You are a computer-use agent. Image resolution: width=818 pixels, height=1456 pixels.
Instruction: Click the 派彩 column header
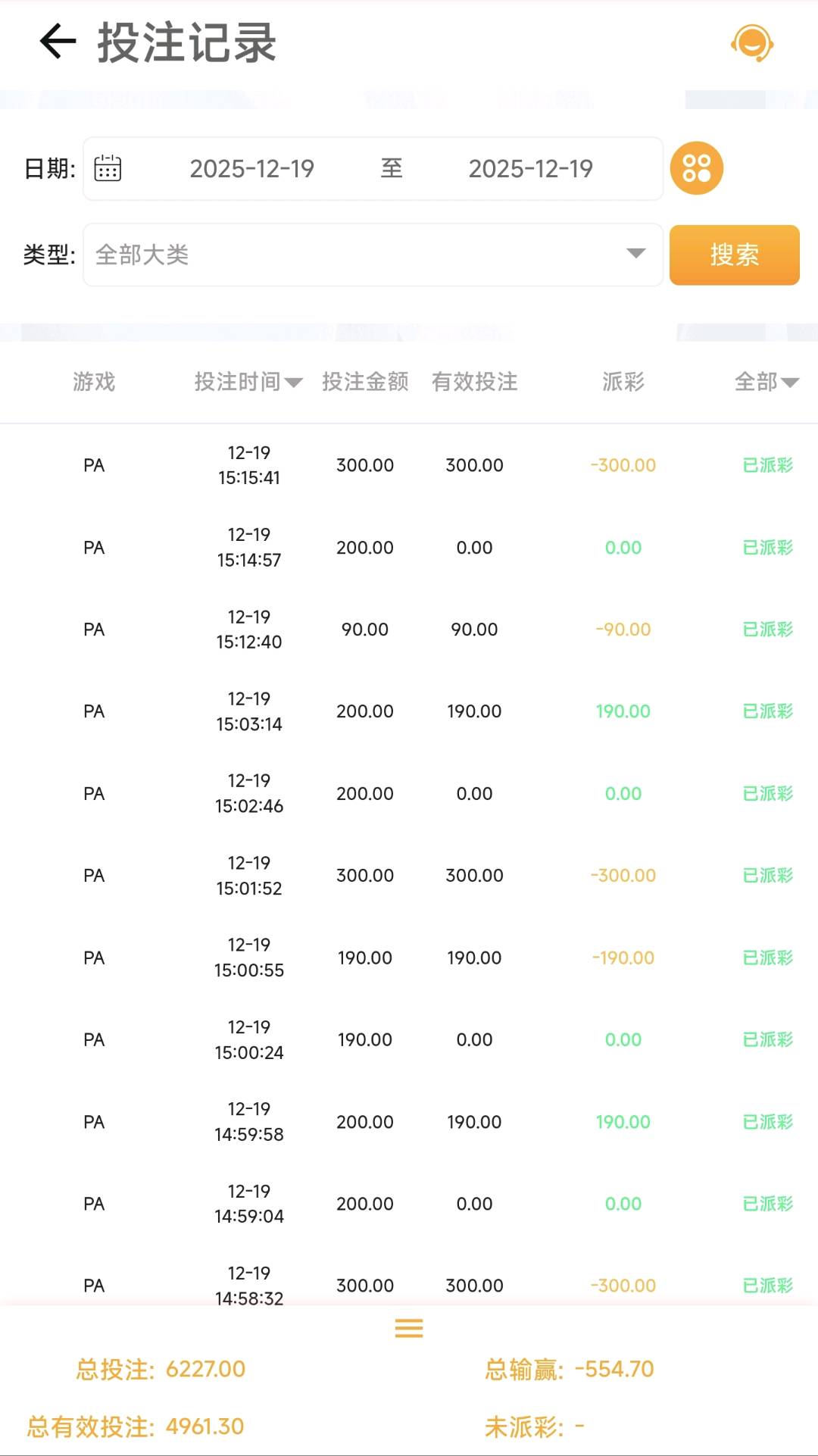point(623,382)
